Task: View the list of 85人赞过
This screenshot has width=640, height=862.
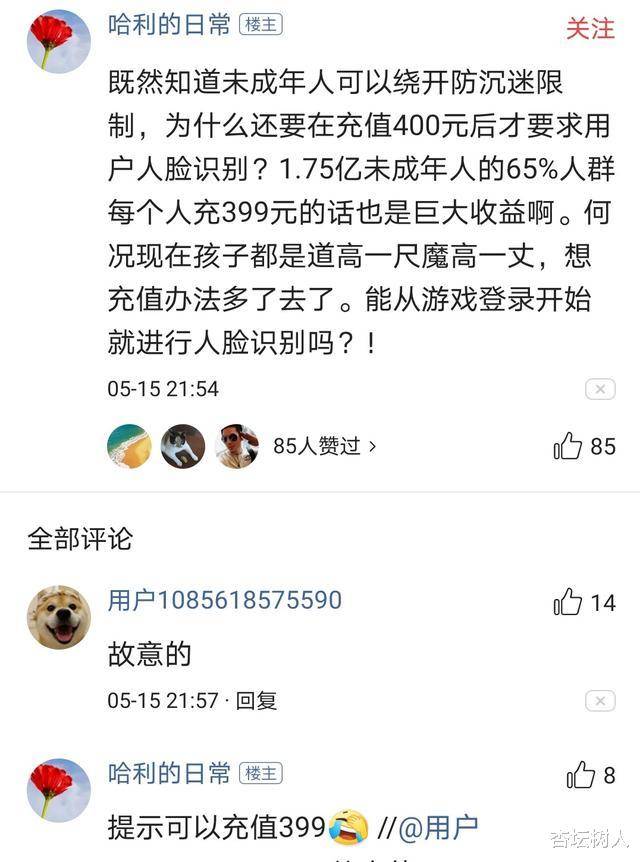Action: pos(324,446)
